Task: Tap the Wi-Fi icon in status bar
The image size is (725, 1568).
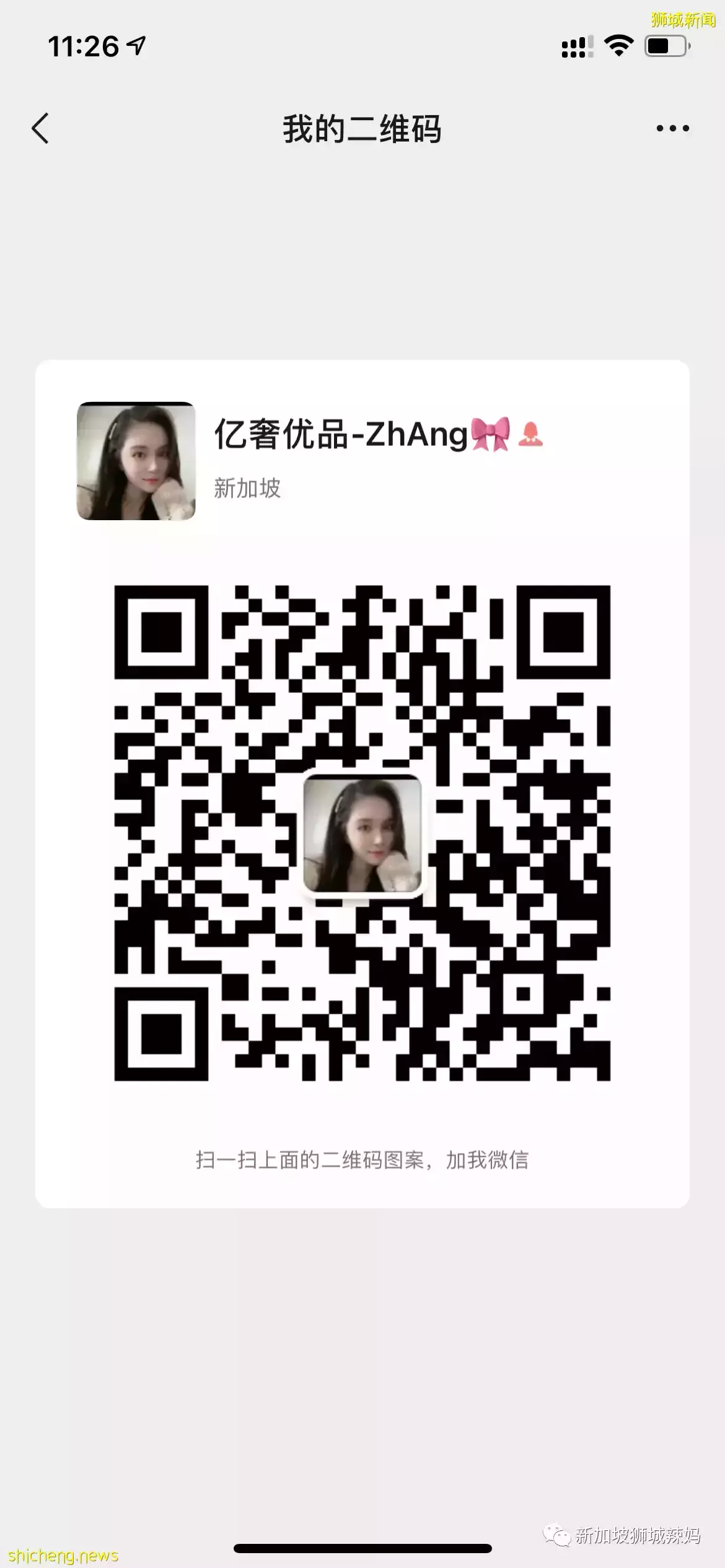Action: (618, 45)
